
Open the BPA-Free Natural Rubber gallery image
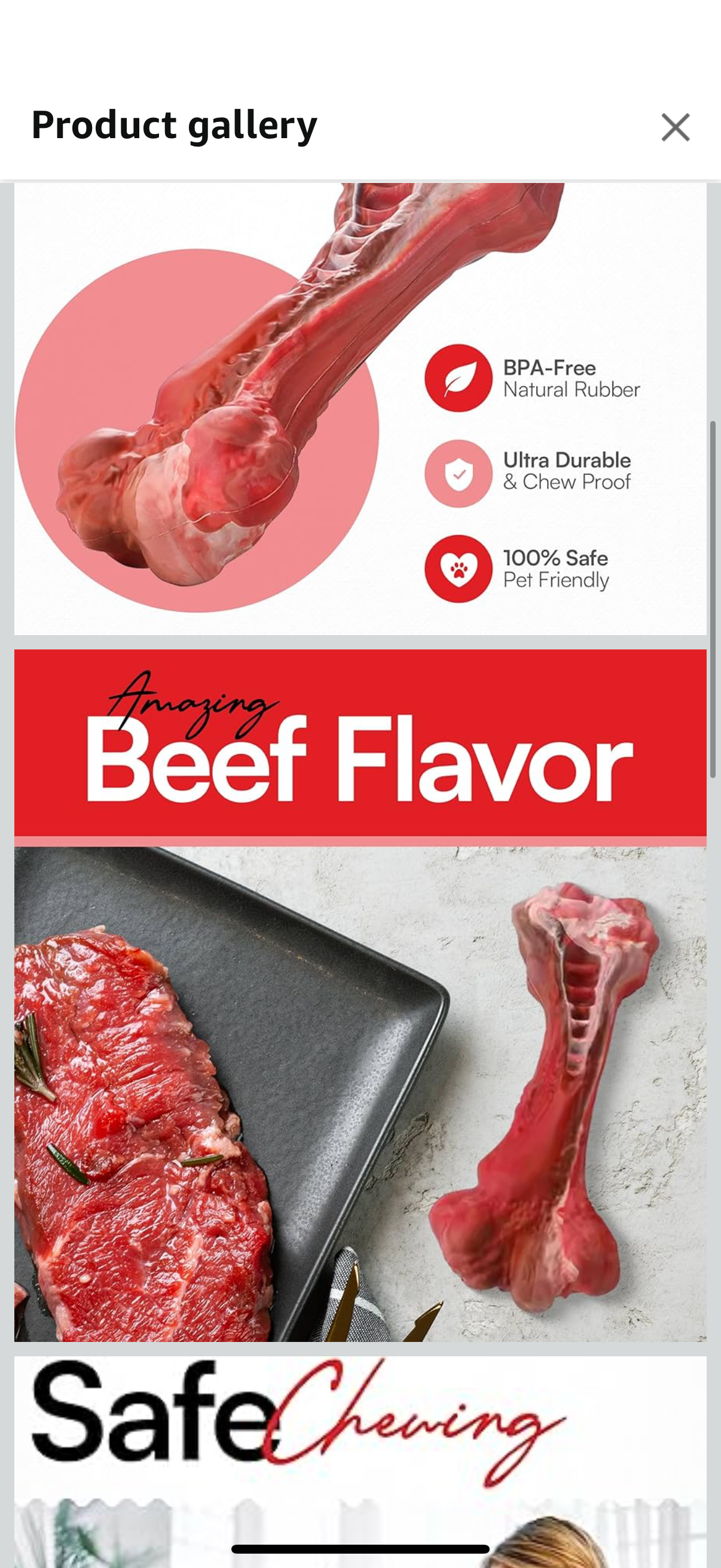pos(360,408)
